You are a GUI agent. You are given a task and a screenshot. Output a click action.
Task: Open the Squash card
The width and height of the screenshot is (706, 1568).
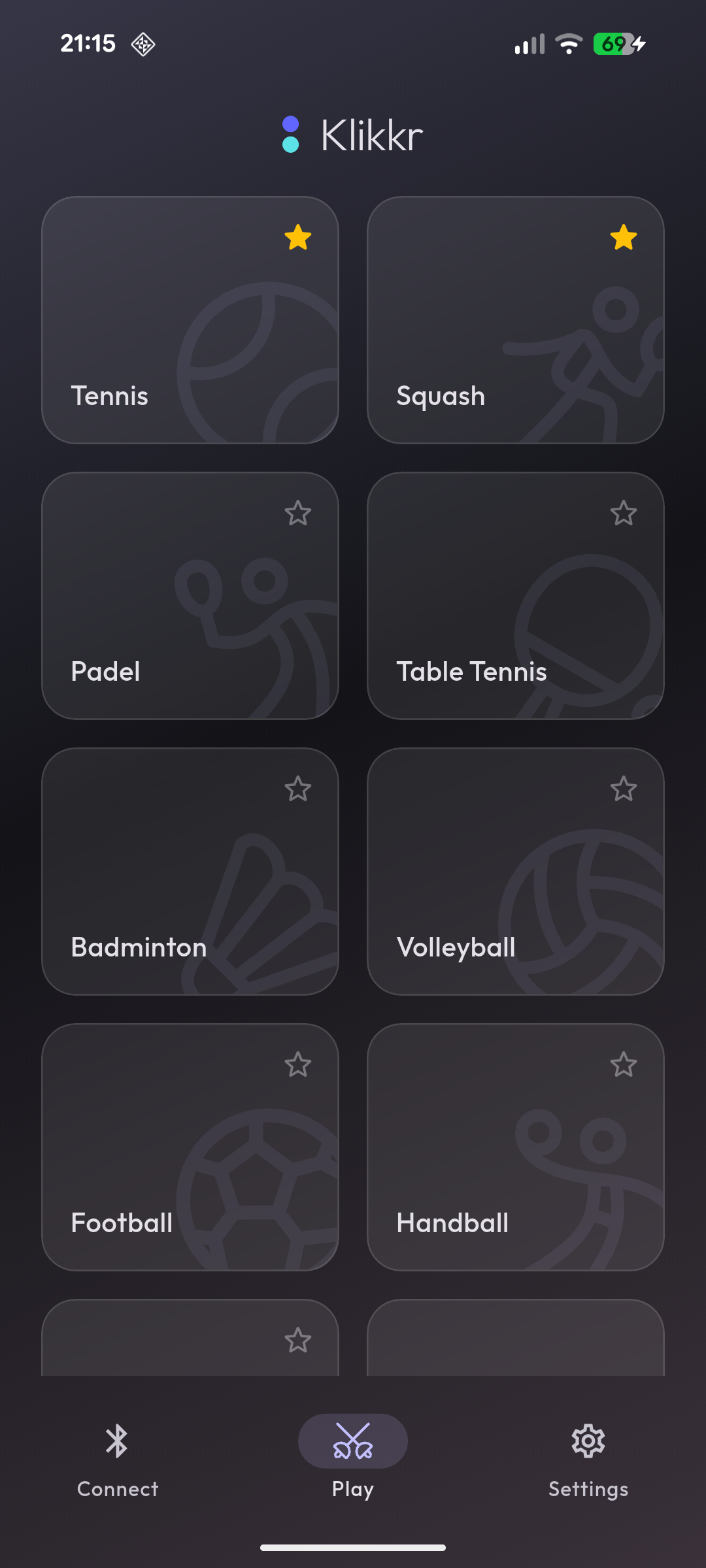coord(515,320)
